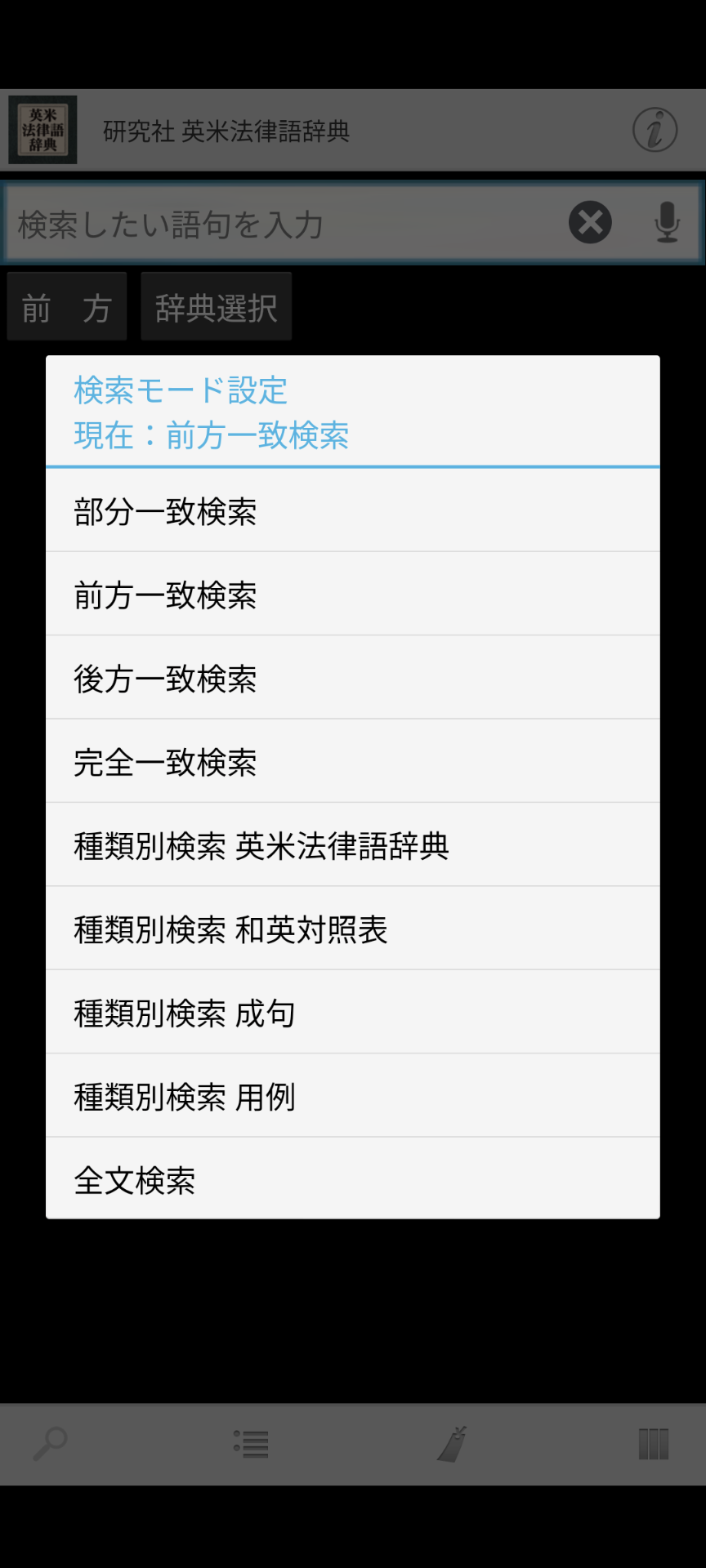
Task: Tap the 検索したい語句を入力 search field
Action: (286, 224)
